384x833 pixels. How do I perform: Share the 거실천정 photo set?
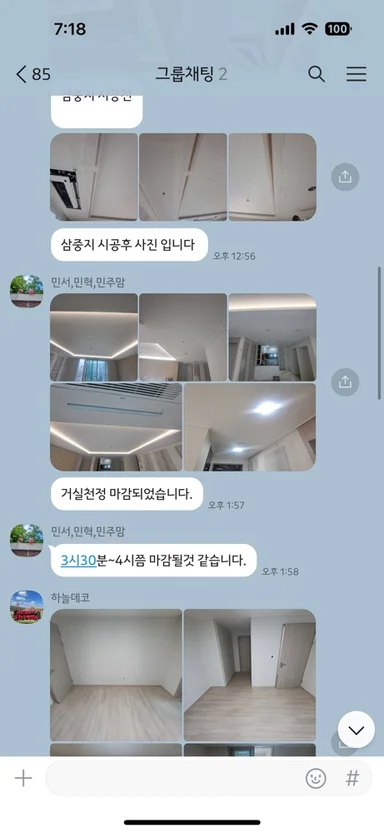(345, 382)
